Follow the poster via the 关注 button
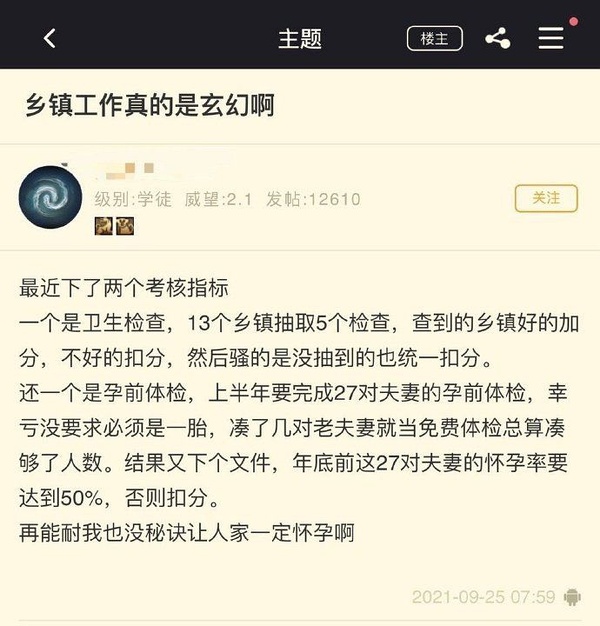Screen dimensions: 600x626 [546, 198]
